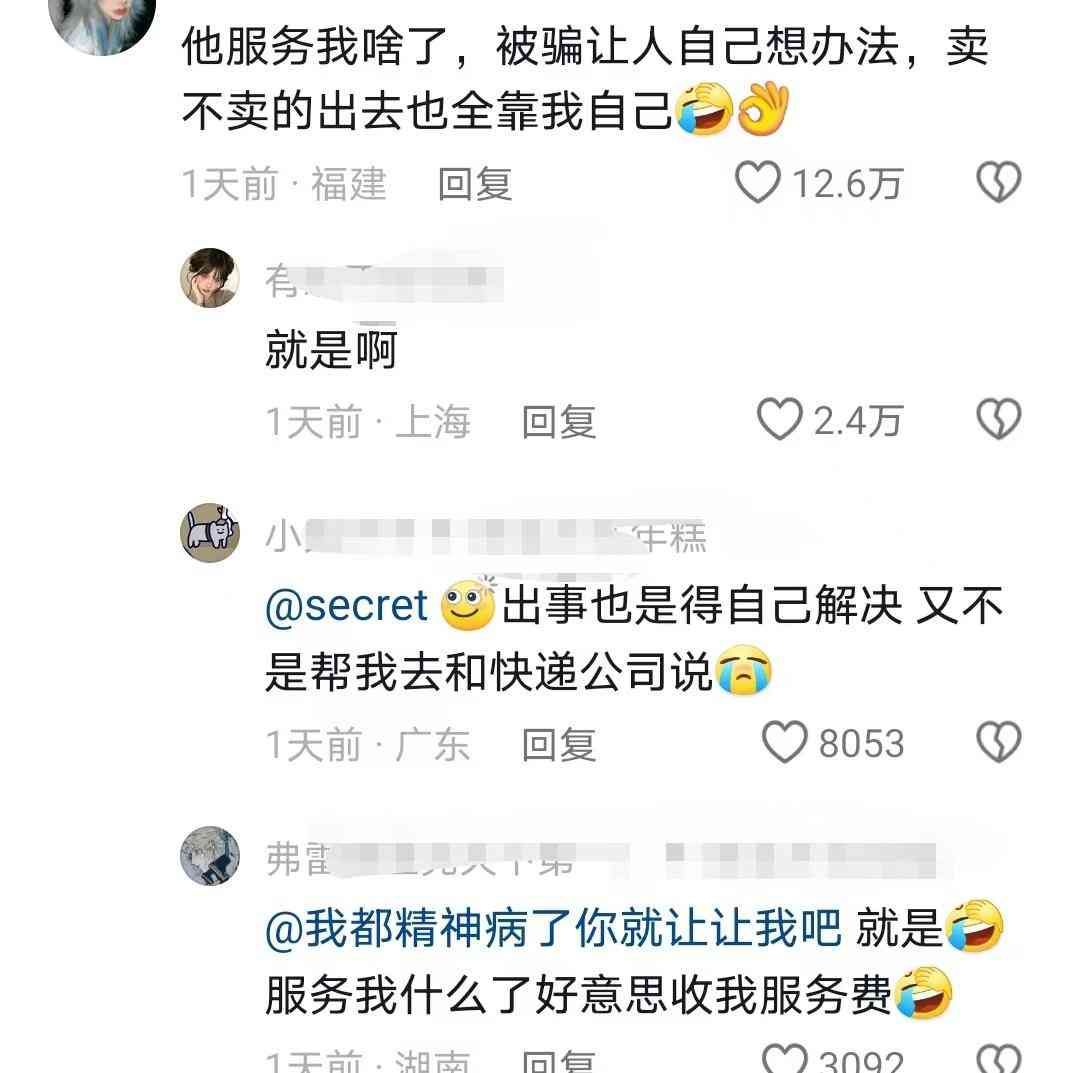Open avatar of the 就是啊 commenter
This screenshot has width=1080, height=1073.
[x=208, y=278]
